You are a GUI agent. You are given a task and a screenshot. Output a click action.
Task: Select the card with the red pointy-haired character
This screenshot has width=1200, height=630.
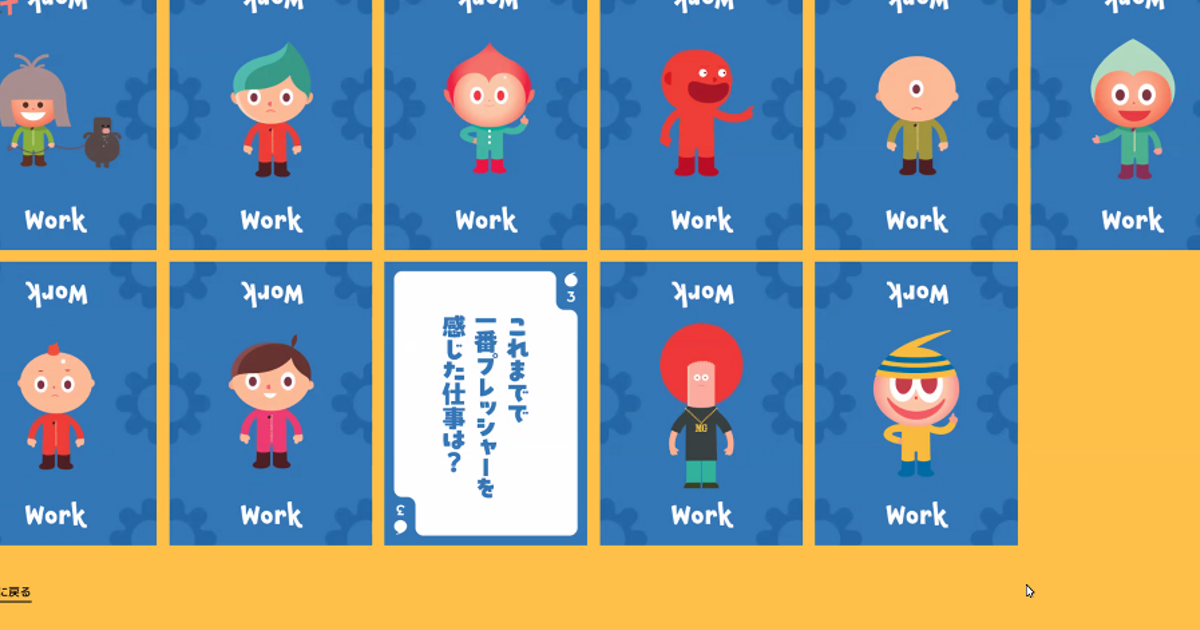[x=486, y=120]
